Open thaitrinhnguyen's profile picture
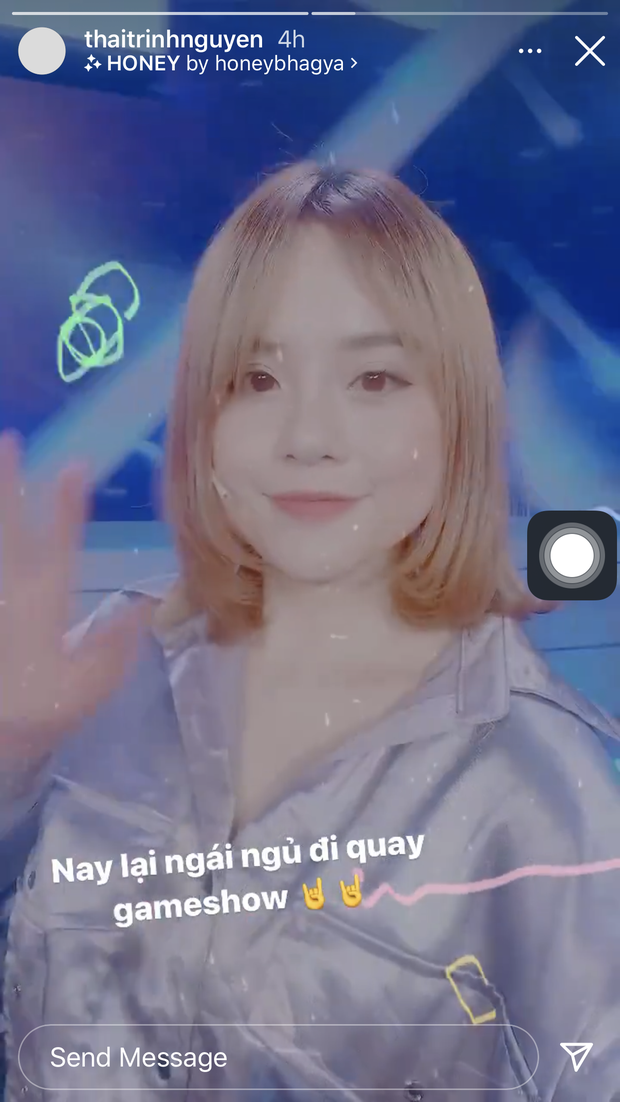620x1102 pixels. pos(42,51)
